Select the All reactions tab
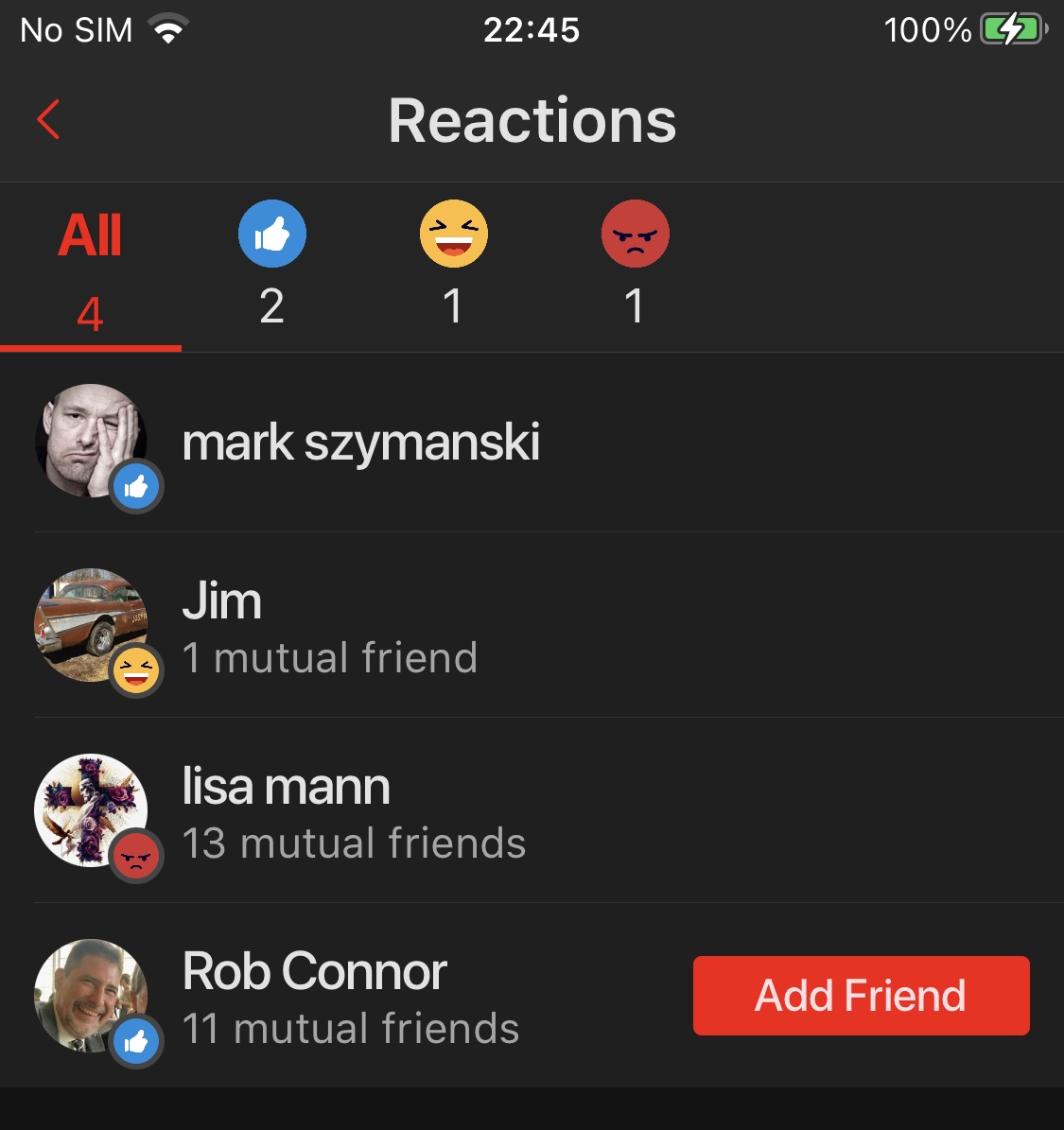The width and height of the screenshot is (1064, 1130). pyautogui.click(x=90, y=269)
